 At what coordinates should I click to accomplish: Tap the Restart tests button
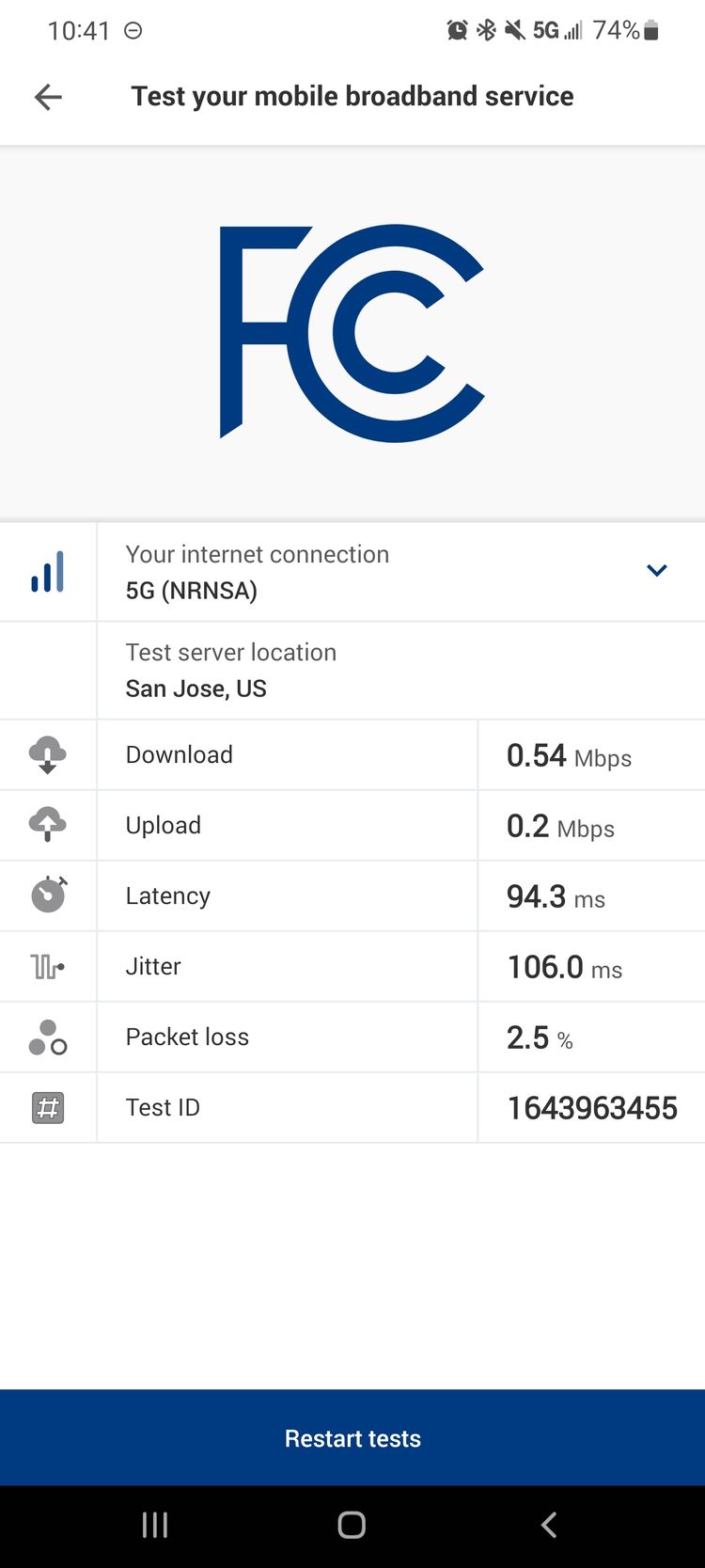[352, 1437]
